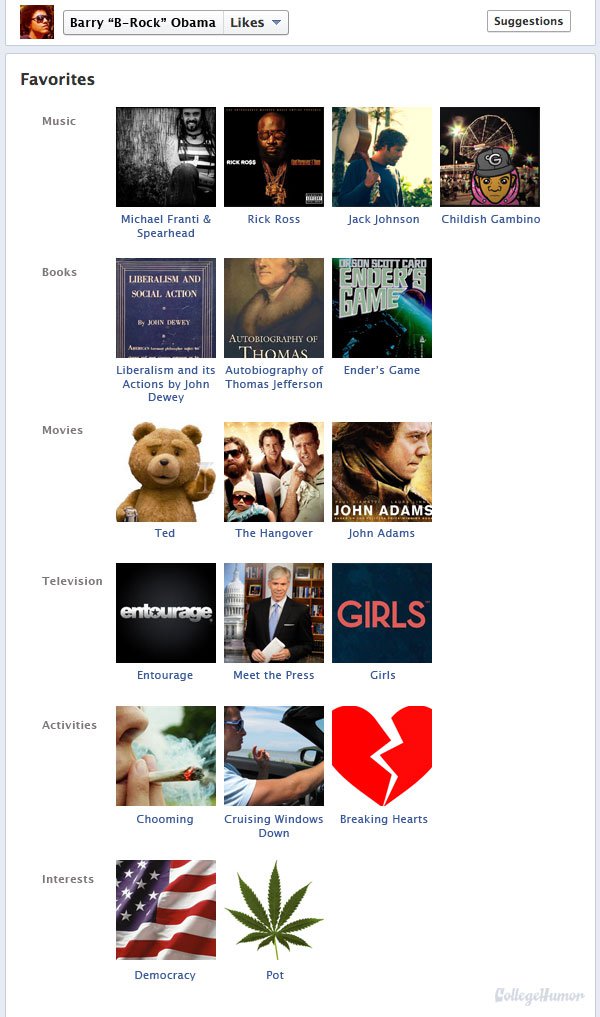
Task: Open the Cruising Windows Down activity
Action: coord(274,756)
